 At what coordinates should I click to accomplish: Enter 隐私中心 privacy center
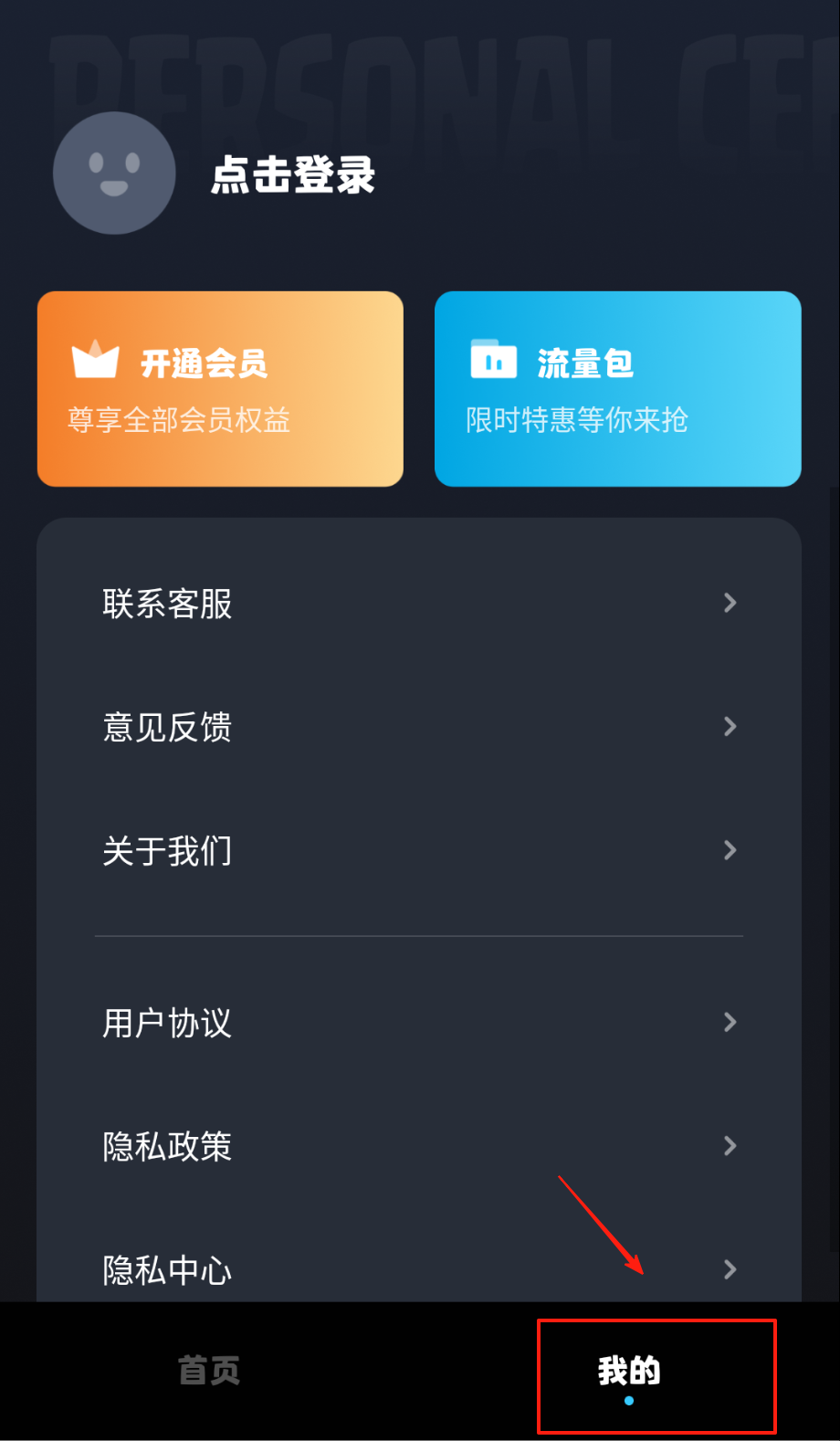419,1269
